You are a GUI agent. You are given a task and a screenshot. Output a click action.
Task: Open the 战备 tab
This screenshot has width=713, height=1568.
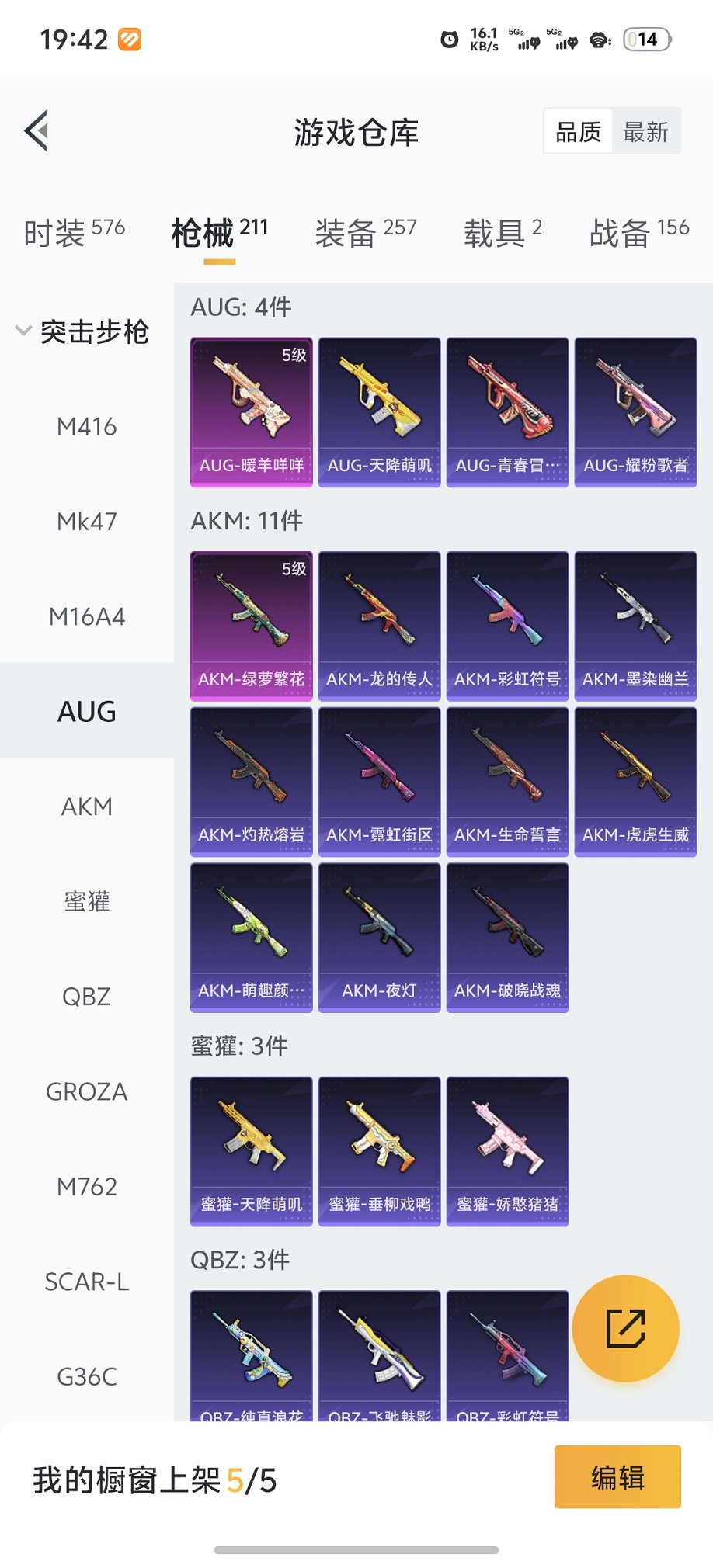638,232
